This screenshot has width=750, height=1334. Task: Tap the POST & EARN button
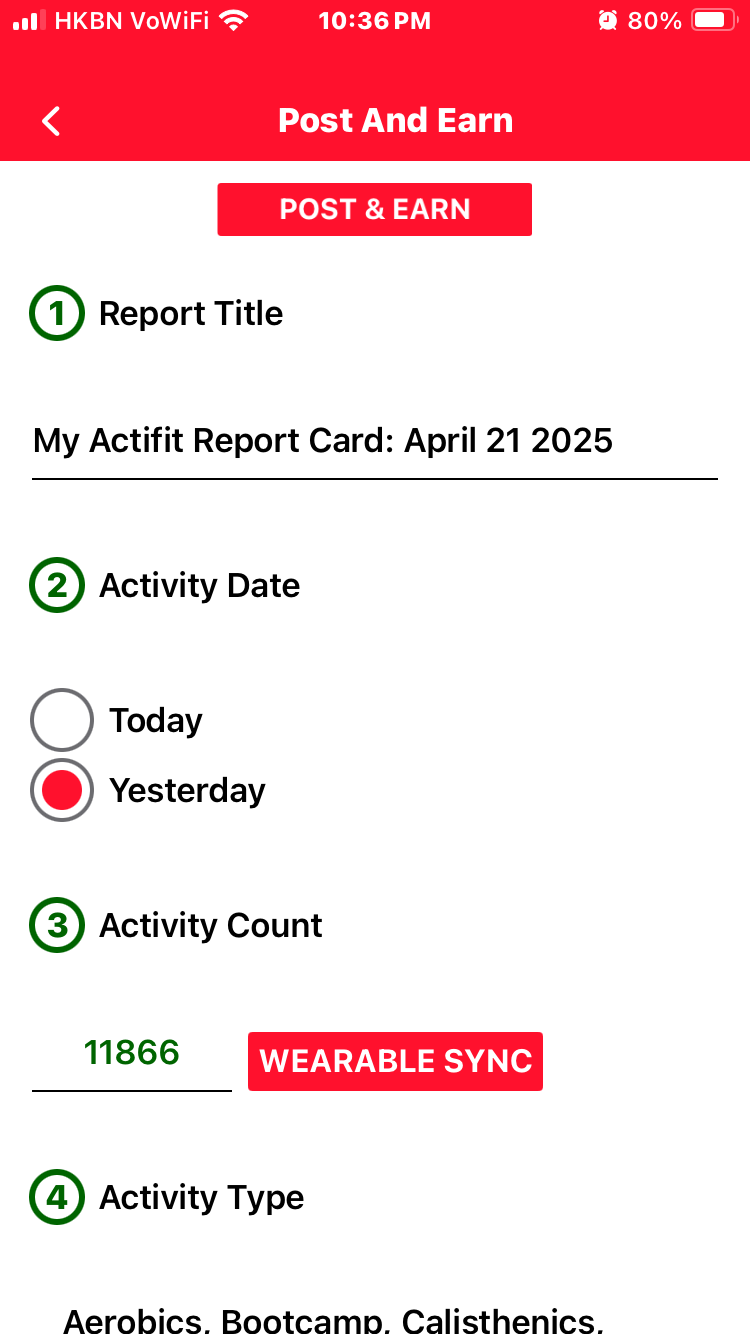pos(375,209)
